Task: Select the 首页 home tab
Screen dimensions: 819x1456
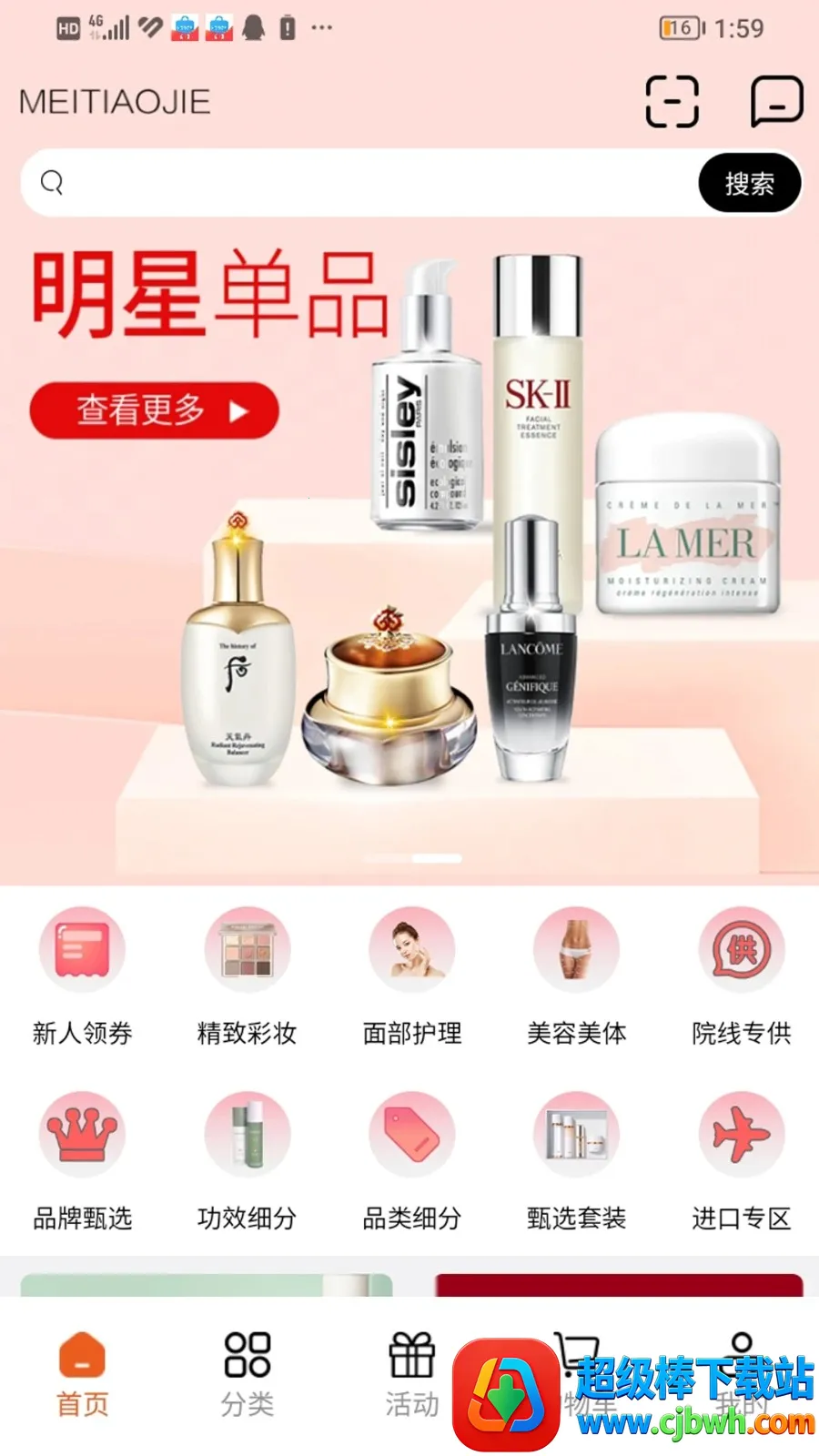Action: (82, 1374)
